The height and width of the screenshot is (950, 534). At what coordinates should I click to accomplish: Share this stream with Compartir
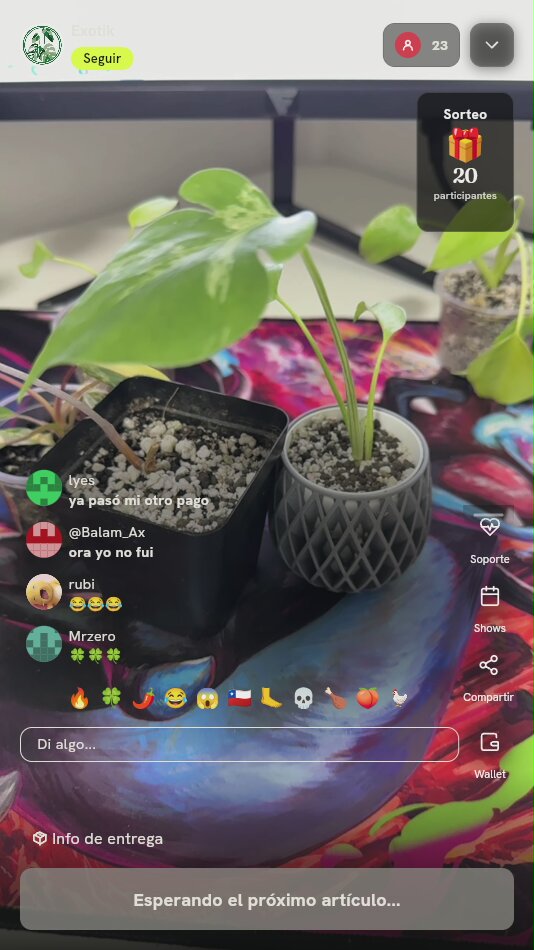pyautogui.click(x=489, y=678)
